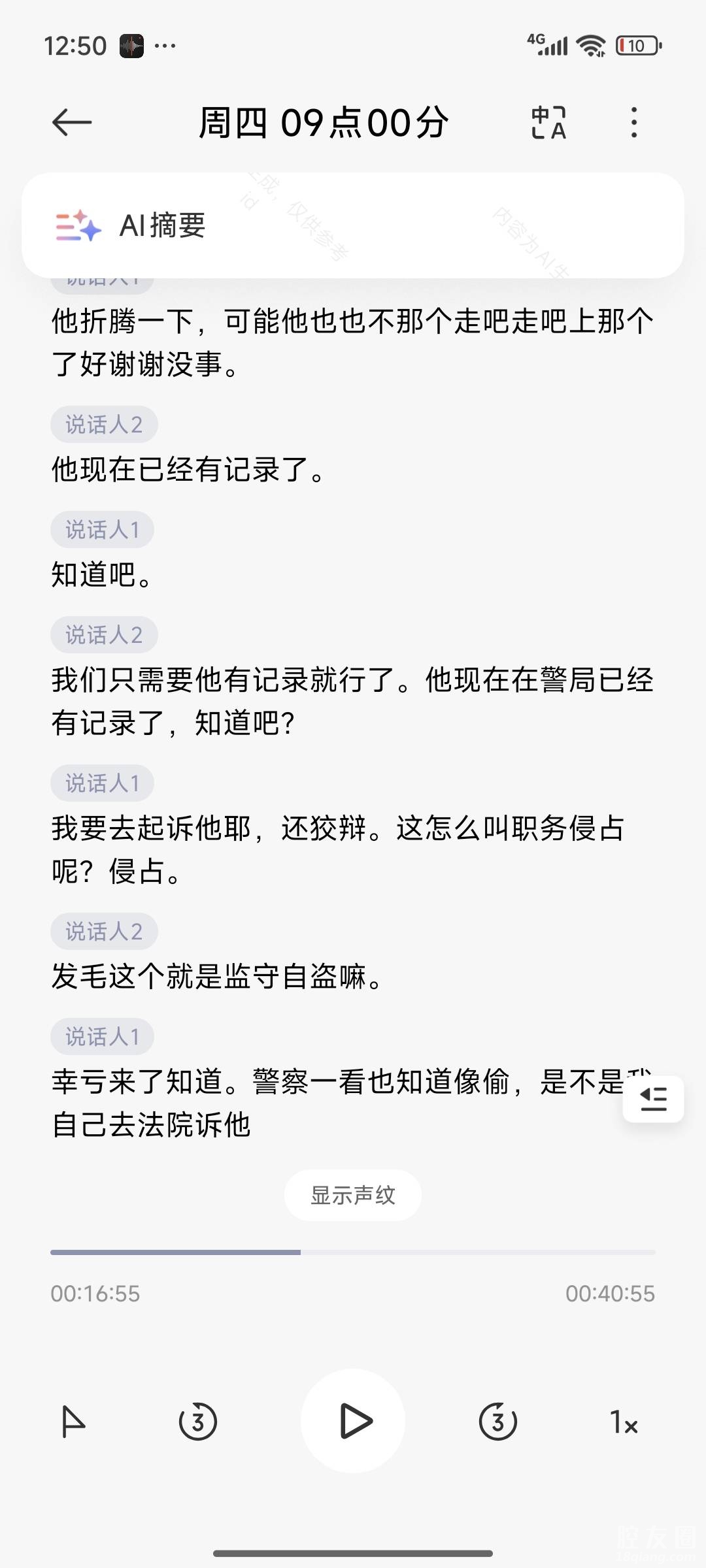Screen dimensions: 706x1568
Task: Jump to line 他现在已经有记录了
Action: pos(188,469)
